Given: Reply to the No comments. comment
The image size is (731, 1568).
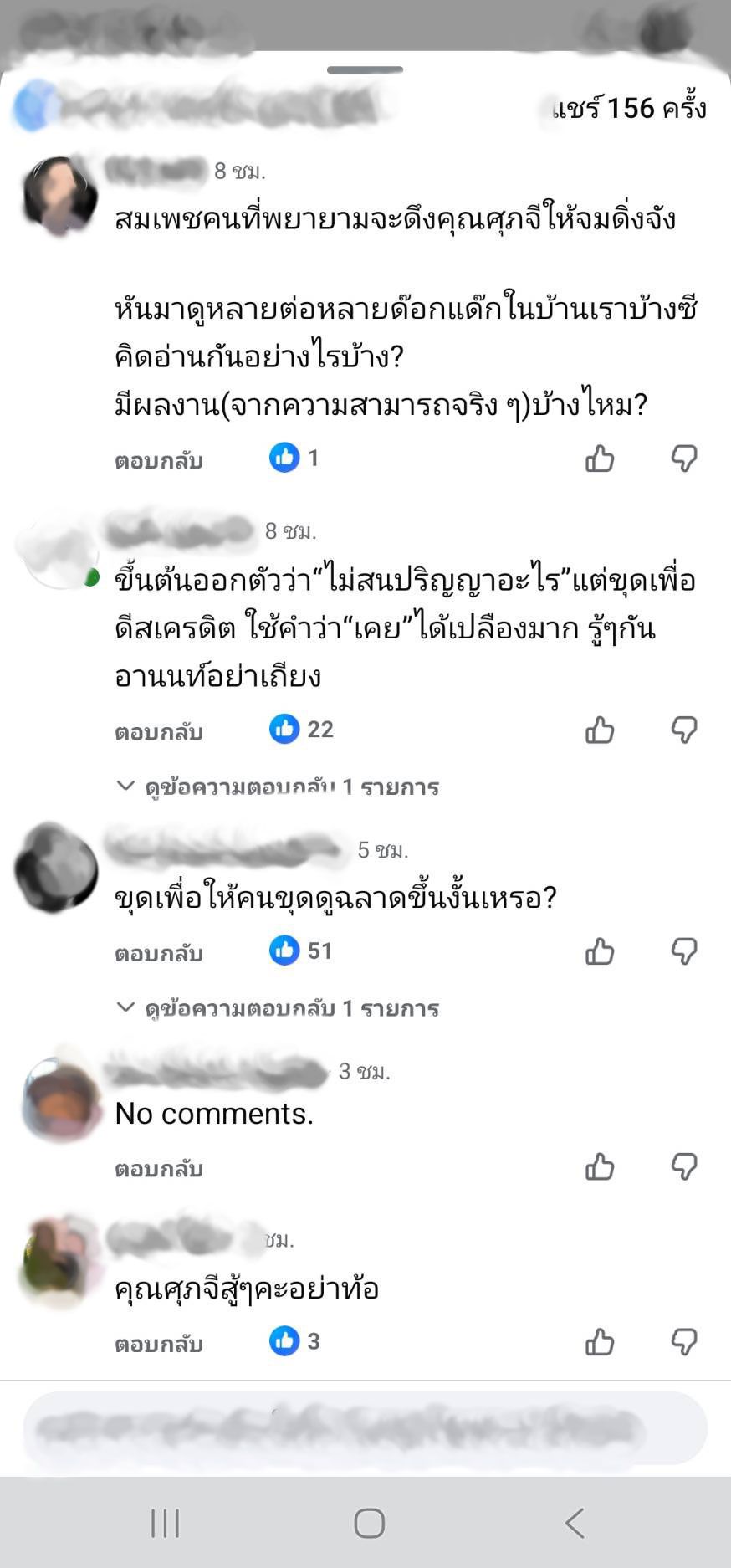Looking at the screenshot, I should 159,1169.
